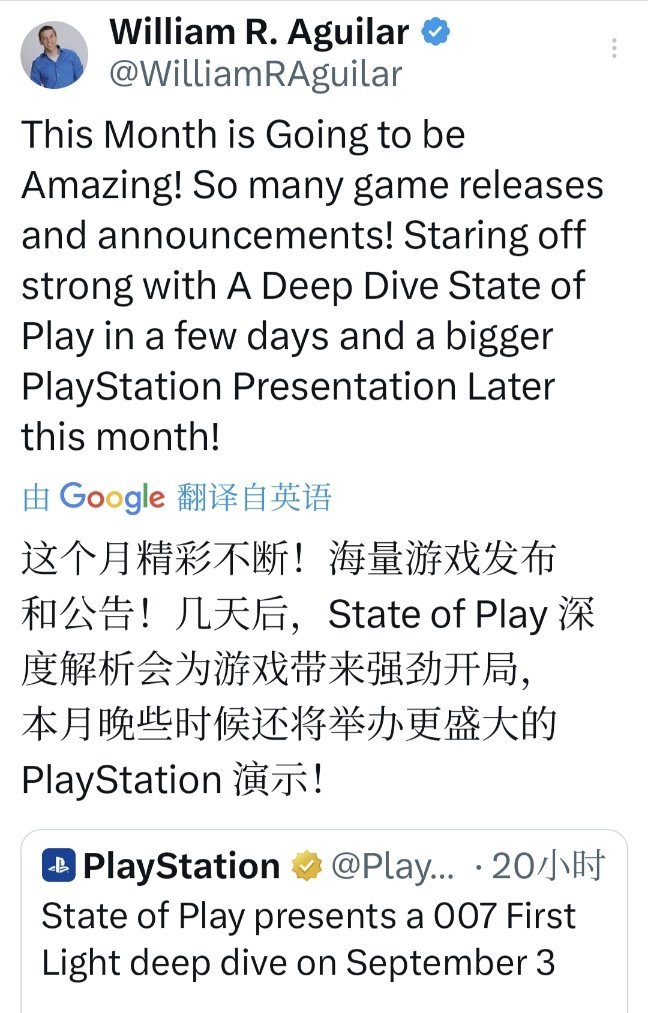Open the @WilliamRAguilar profile handle
Viewport: 648px width, 1013px height.
coord(255,74)
